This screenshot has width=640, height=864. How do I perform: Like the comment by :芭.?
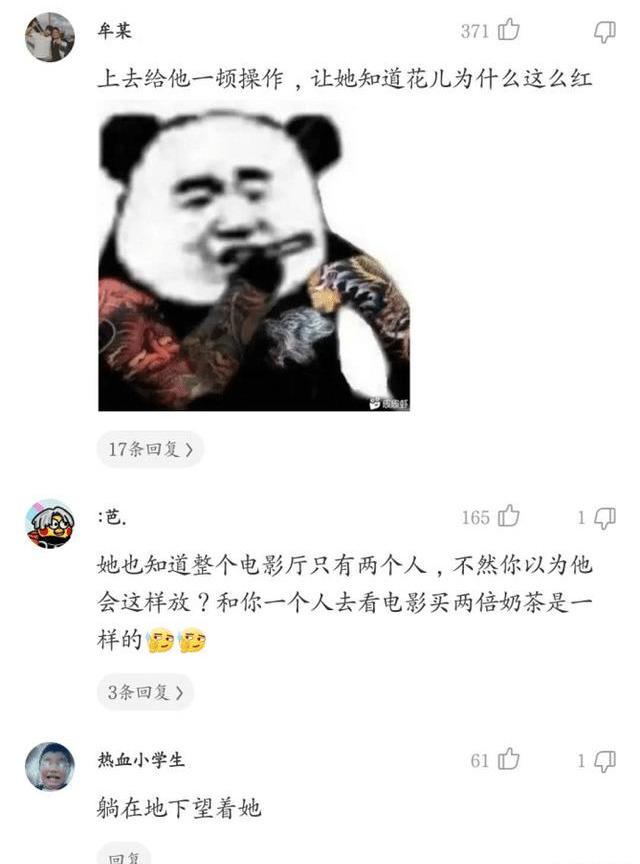pyautogui.click(x=509, y=517)
